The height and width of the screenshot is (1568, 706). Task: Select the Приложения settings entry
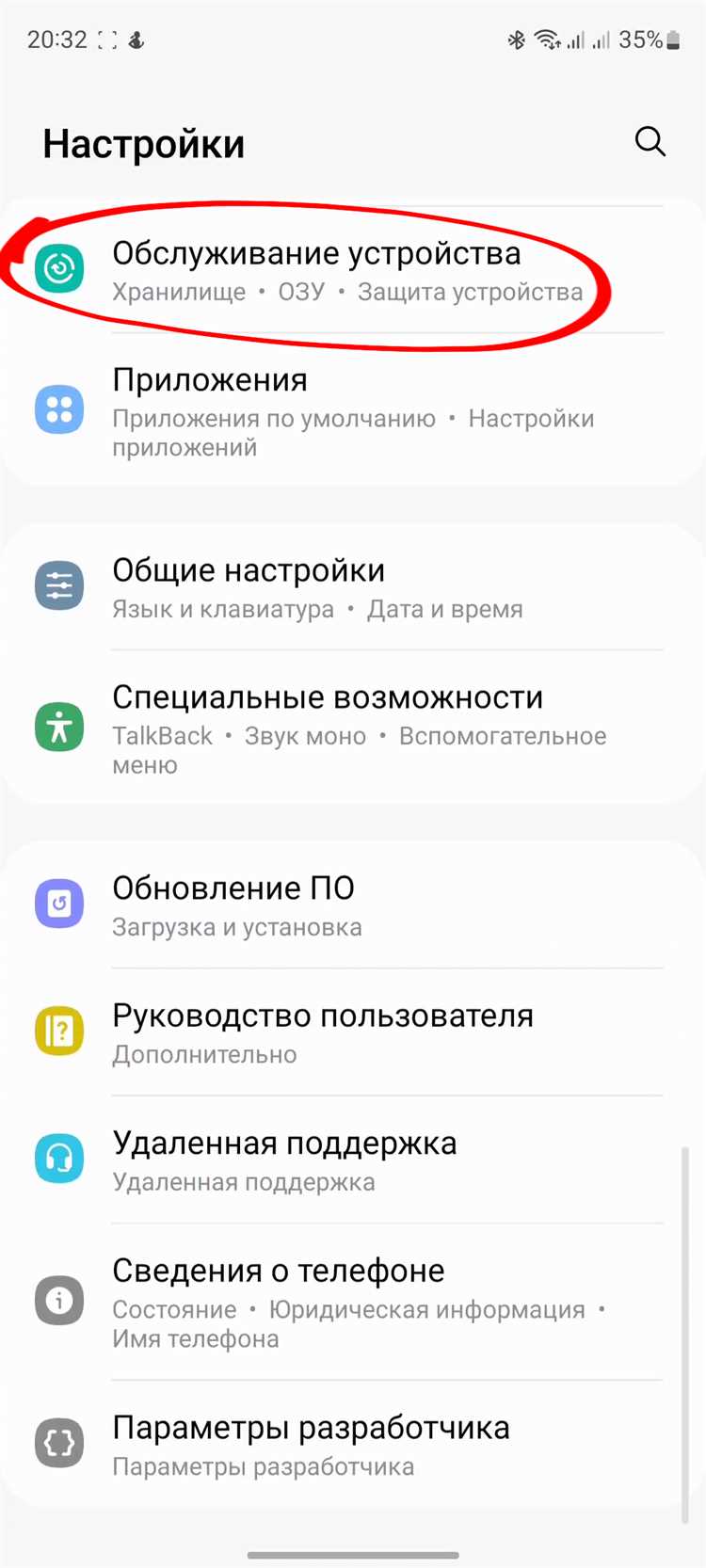tap(209, 380)
